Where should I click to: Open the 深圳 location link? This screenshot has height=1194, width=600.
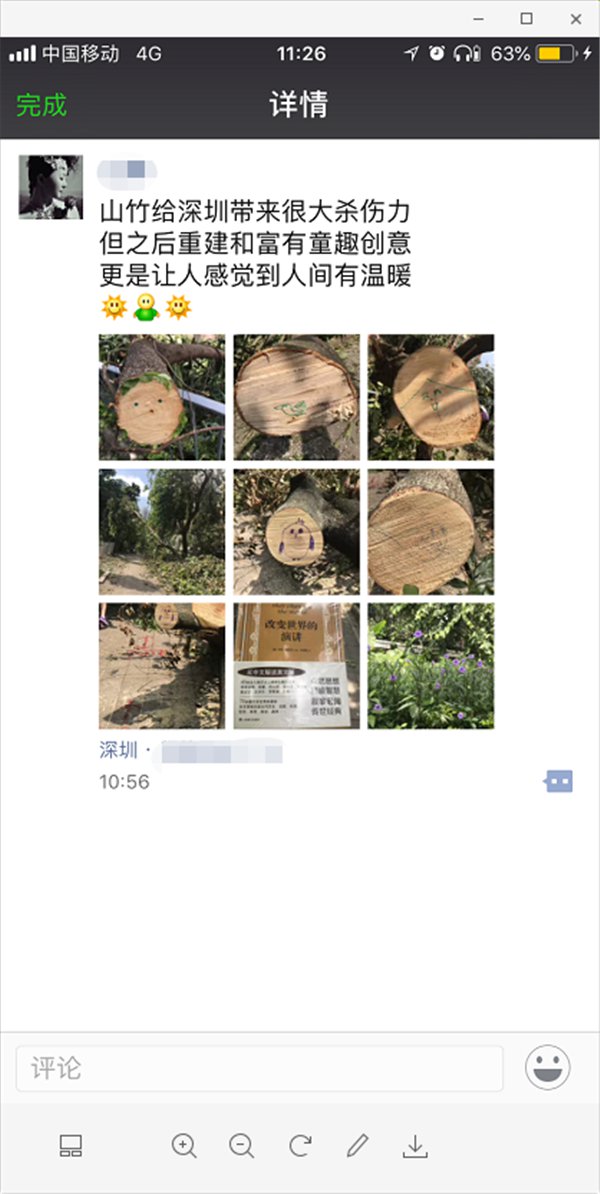(118, 750)
